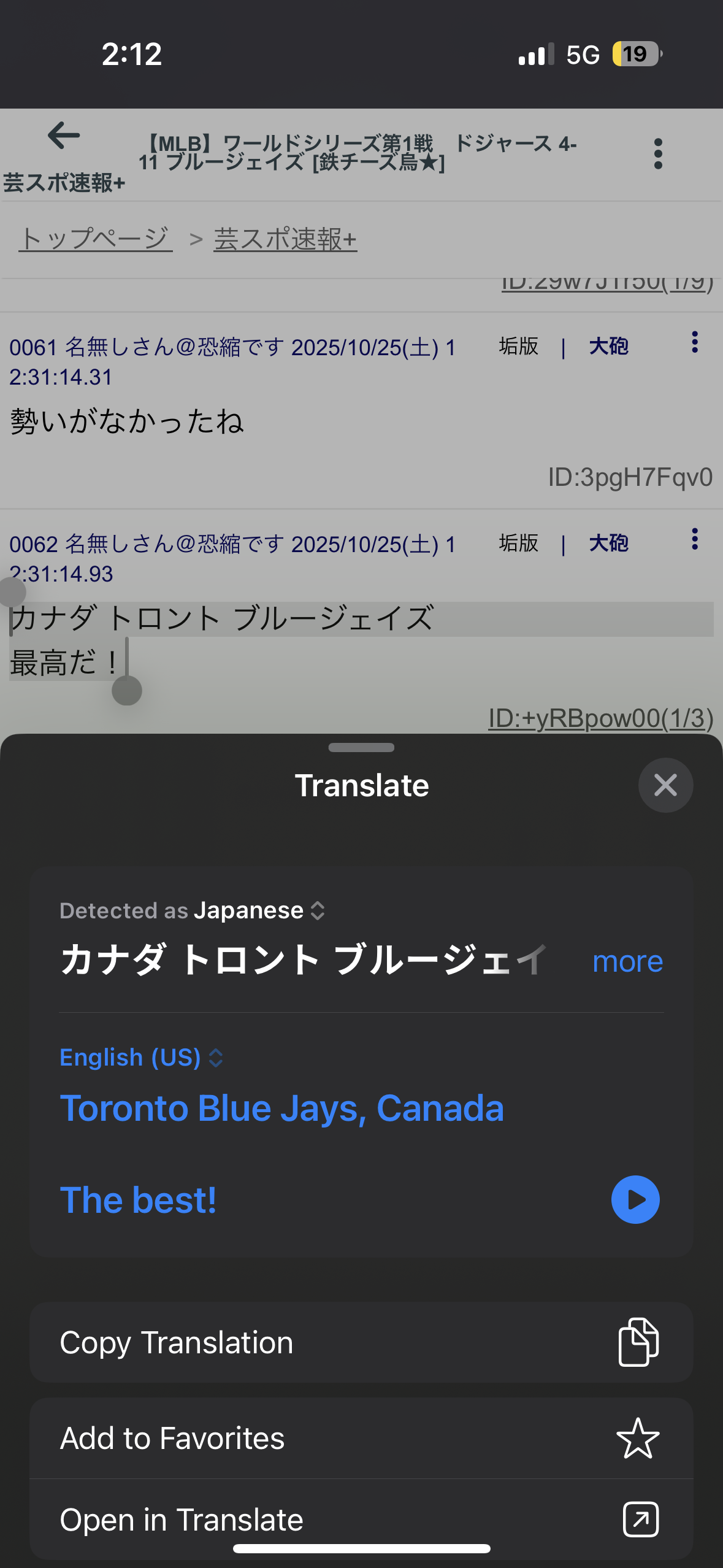723x1568 pixels.
Task: Open the 芸スポ速報+ breadcrumb link
Action: pyautogui.click(x=285, y=239)
